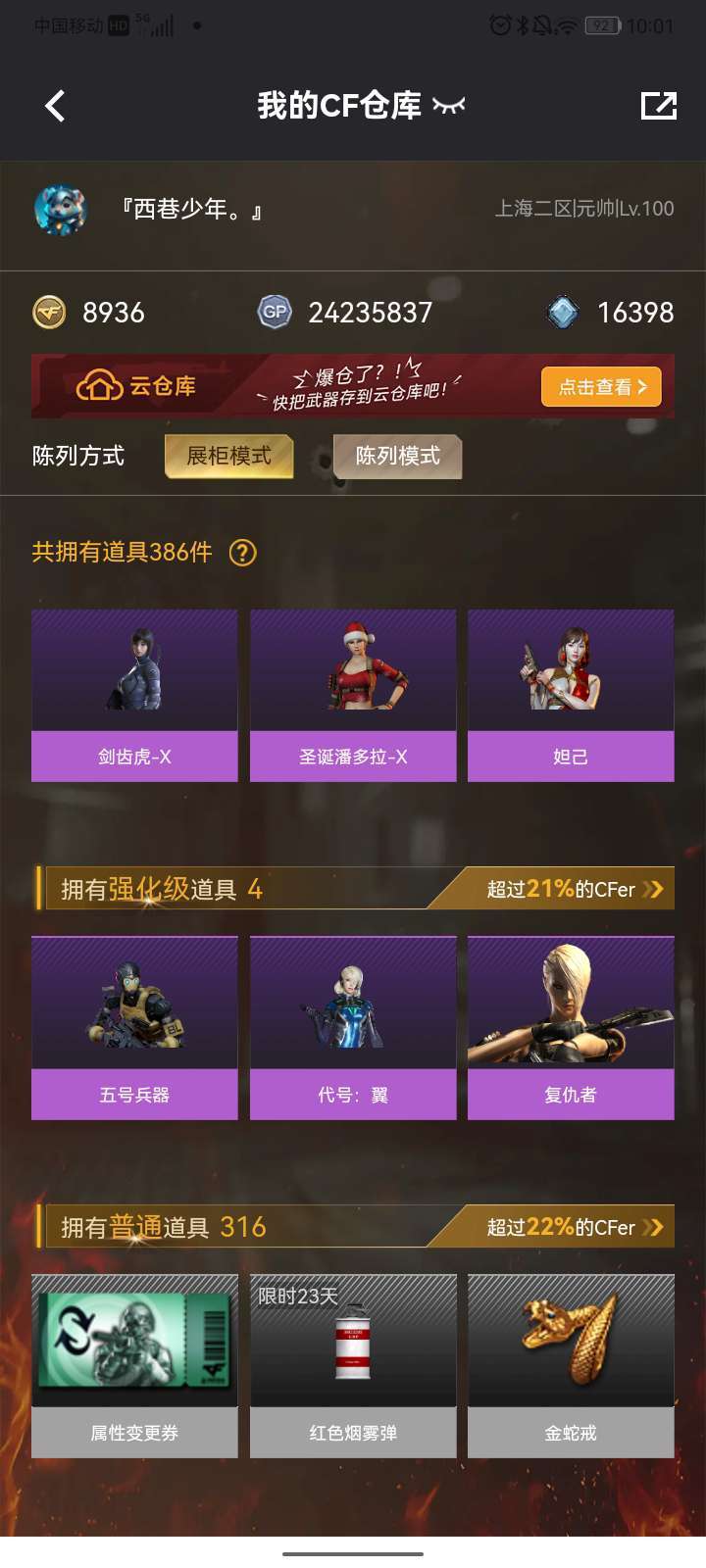Switch to 展柜模式 display
This screenshot has height=1568, width=706.
(228, 456)
